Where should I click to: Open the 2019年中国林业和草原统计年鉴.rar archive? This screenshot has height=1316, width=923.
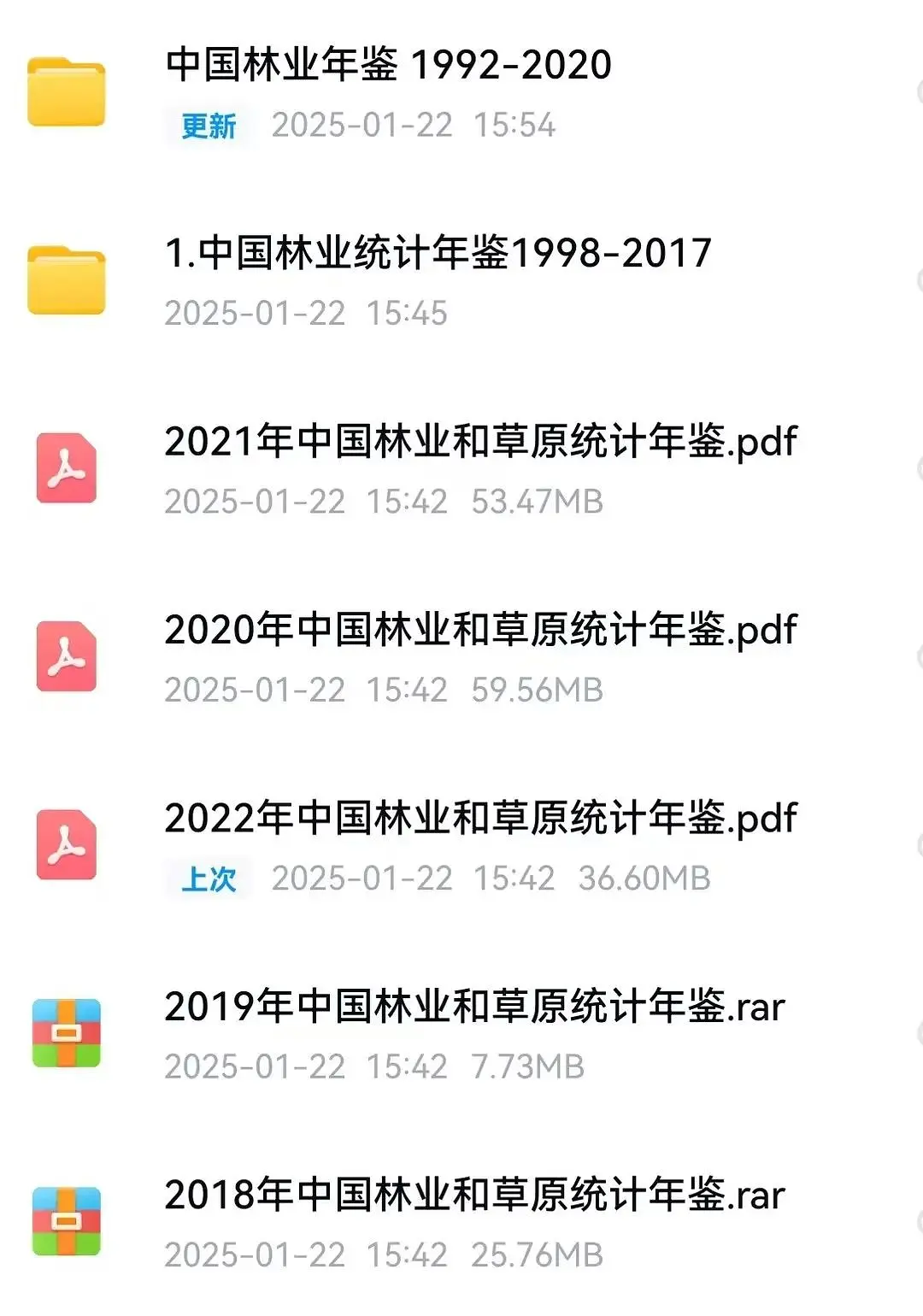point(461,1034)
